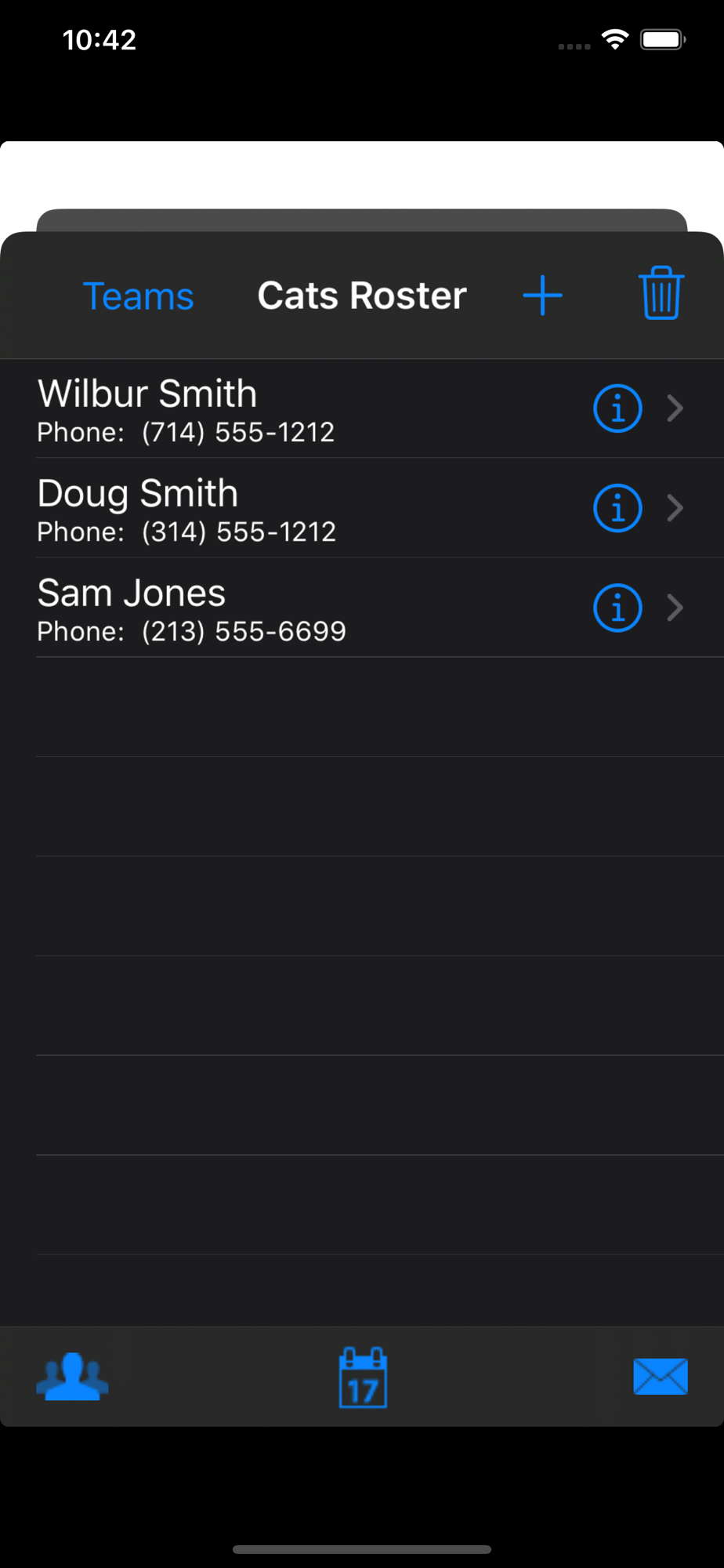Add a new player with plus icon
Viewport: 724px width, 1568px height.
pyautogui.click(x=542, y=296)
